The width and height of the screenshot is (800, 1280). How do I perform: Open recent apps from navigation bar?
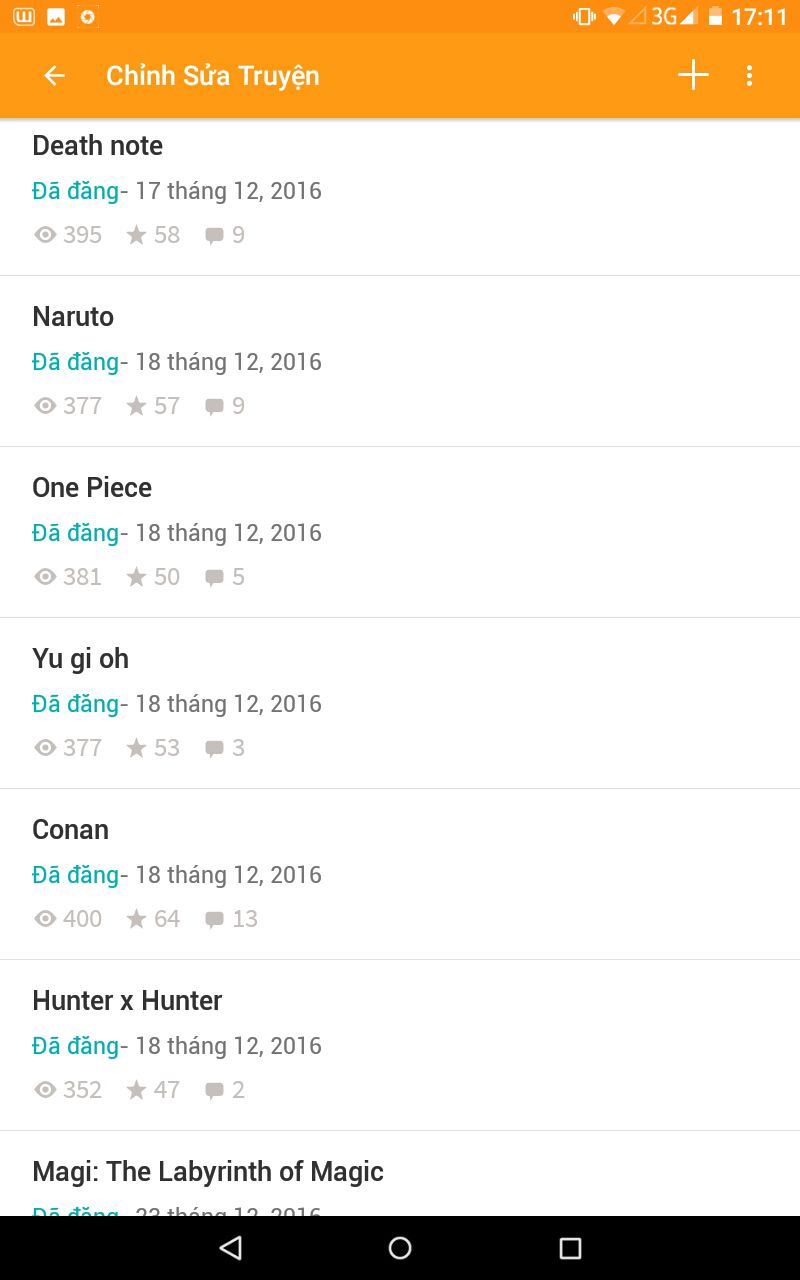tap(570, 1248)
